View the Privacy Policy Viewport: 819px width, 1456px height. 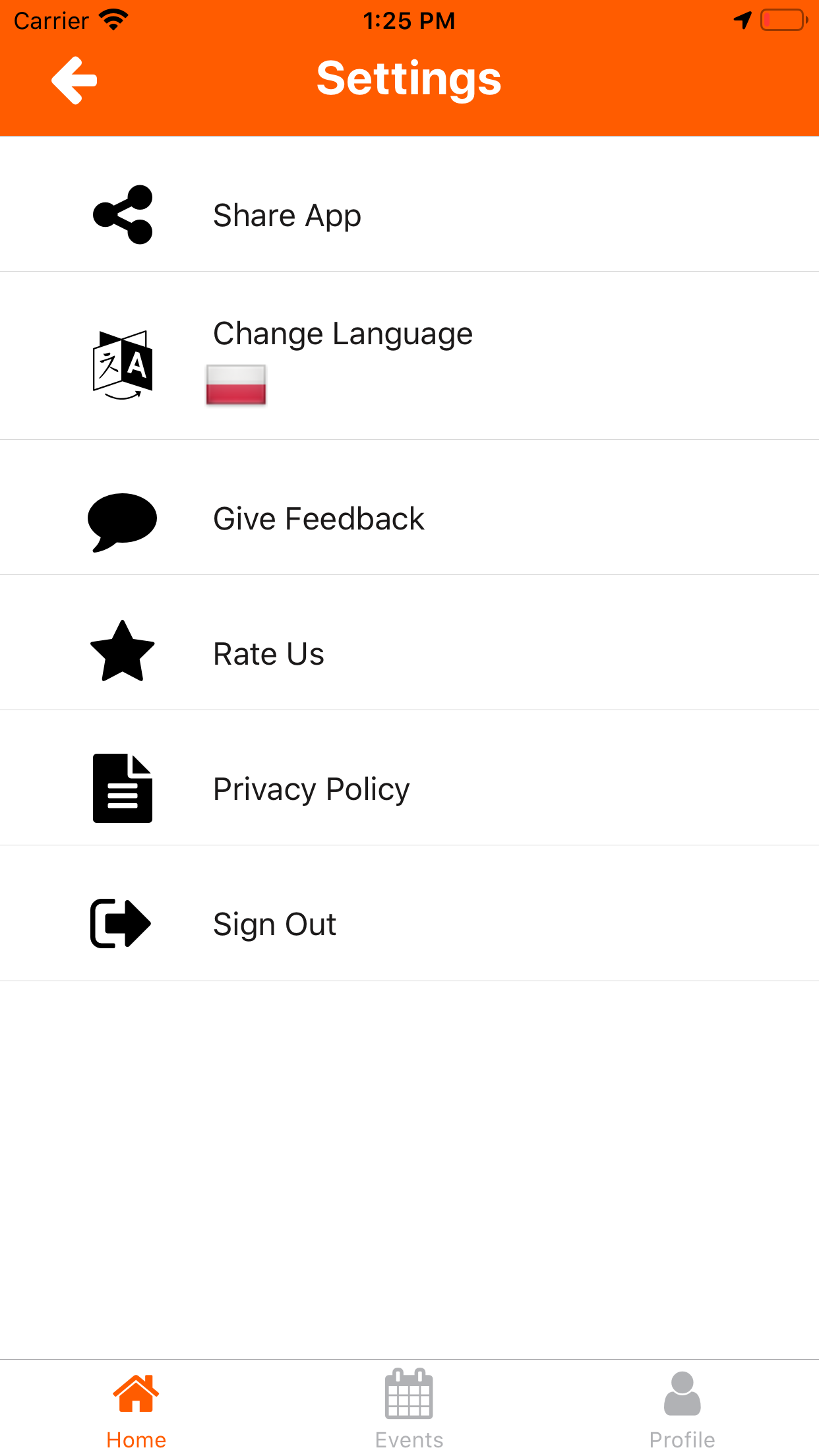409,778
